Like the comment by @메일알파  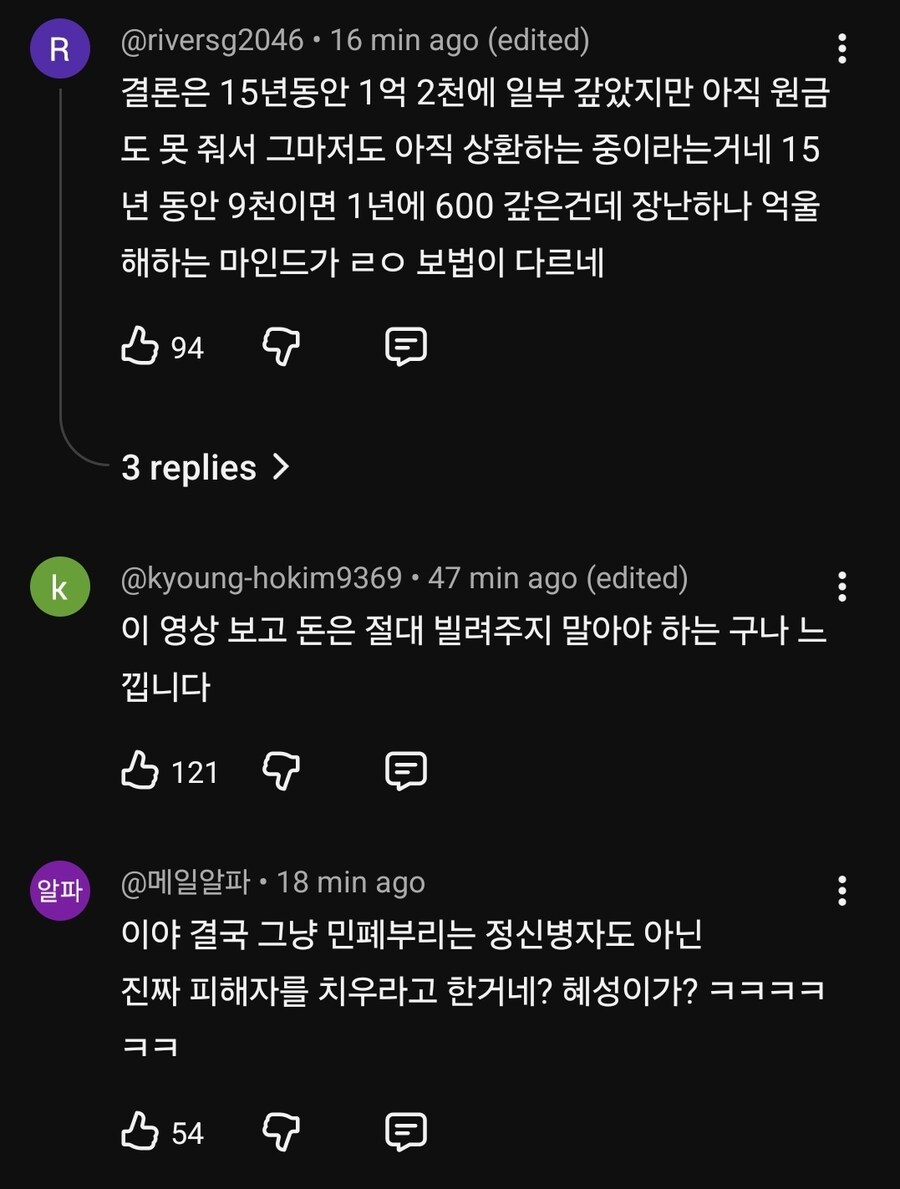(141, 1133)
